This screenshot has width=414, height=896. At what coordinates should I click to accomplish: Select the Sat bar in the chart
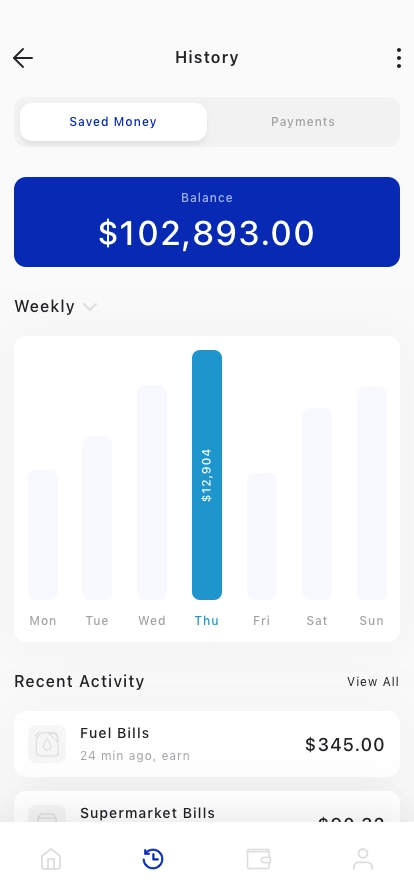[317, 503]
